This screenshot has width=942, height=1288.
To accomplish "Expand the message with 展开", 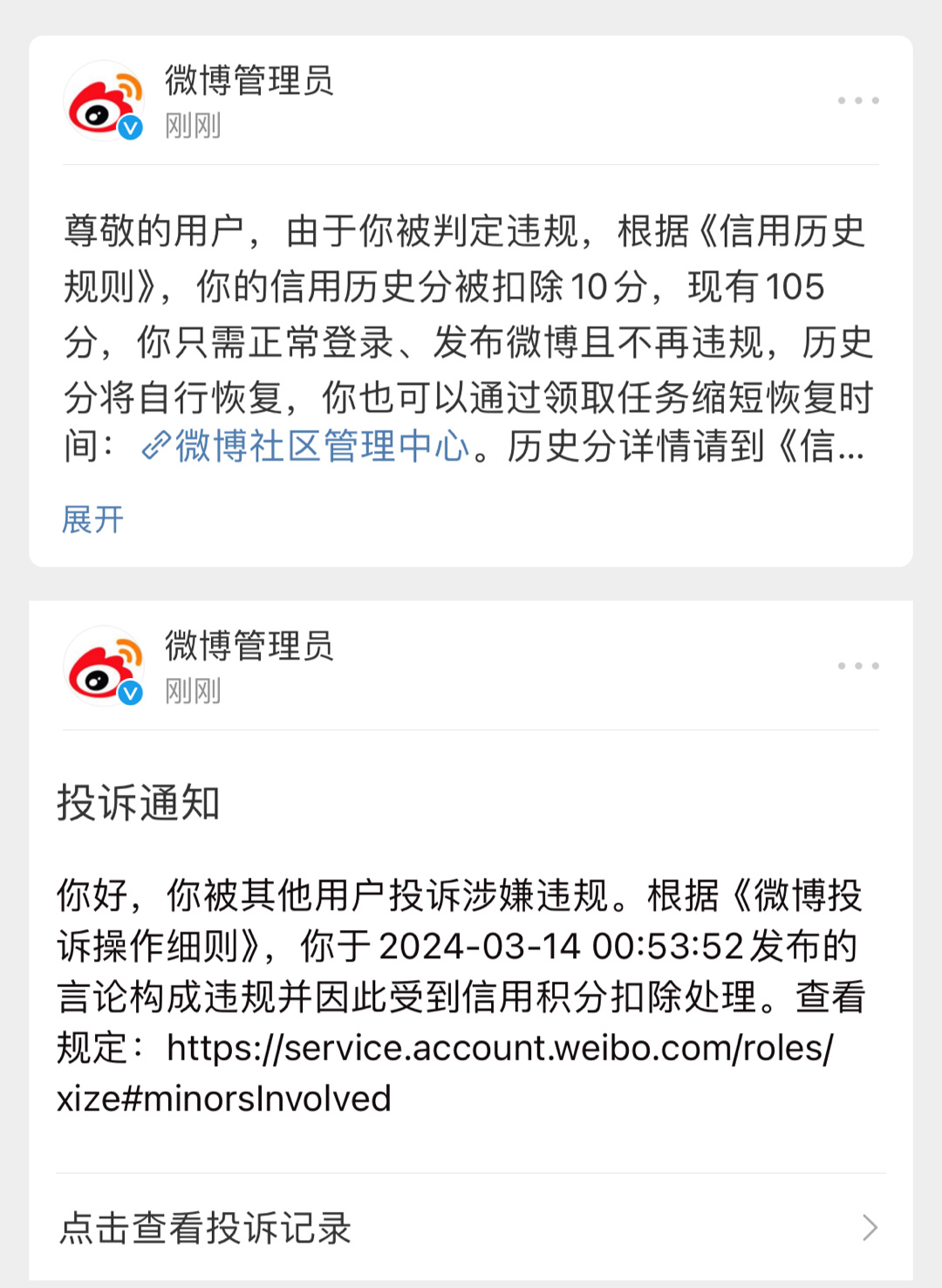I will (92, 519).
